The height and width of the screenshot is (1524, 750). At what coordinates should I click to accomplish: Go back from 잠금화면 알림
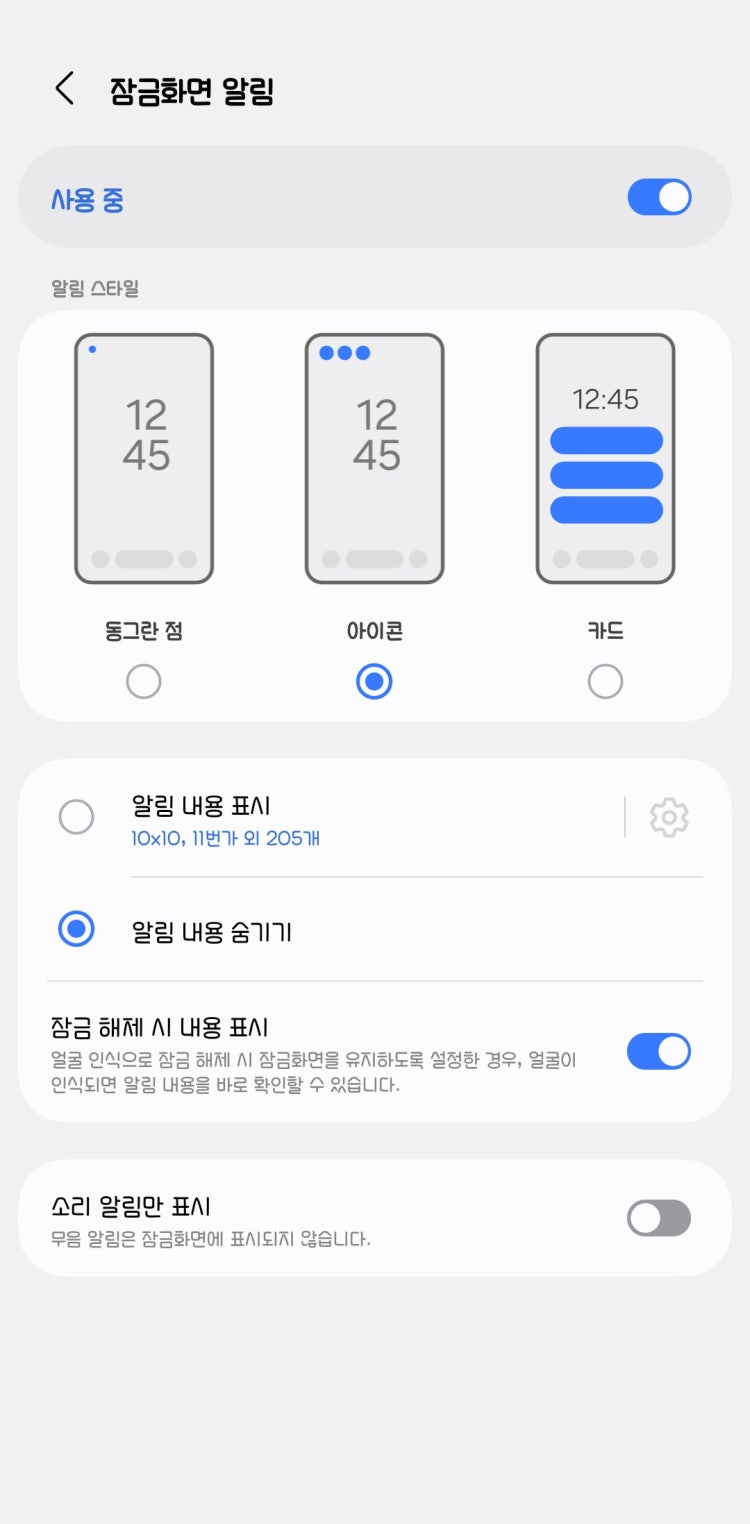click(x=65, y=89)
